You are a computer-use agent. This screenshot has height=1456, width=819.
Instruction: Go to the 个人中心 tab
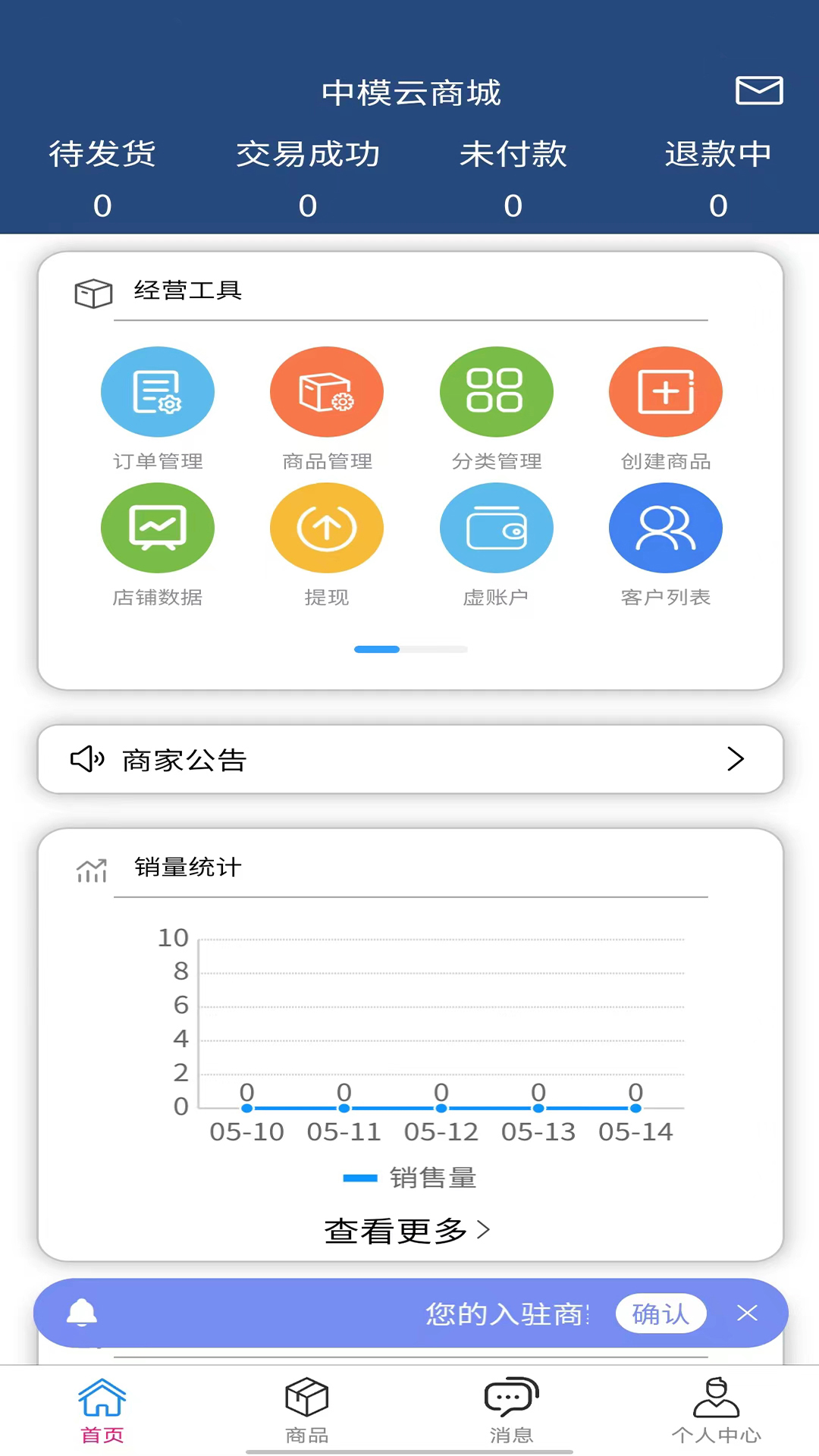[716, 1410]
